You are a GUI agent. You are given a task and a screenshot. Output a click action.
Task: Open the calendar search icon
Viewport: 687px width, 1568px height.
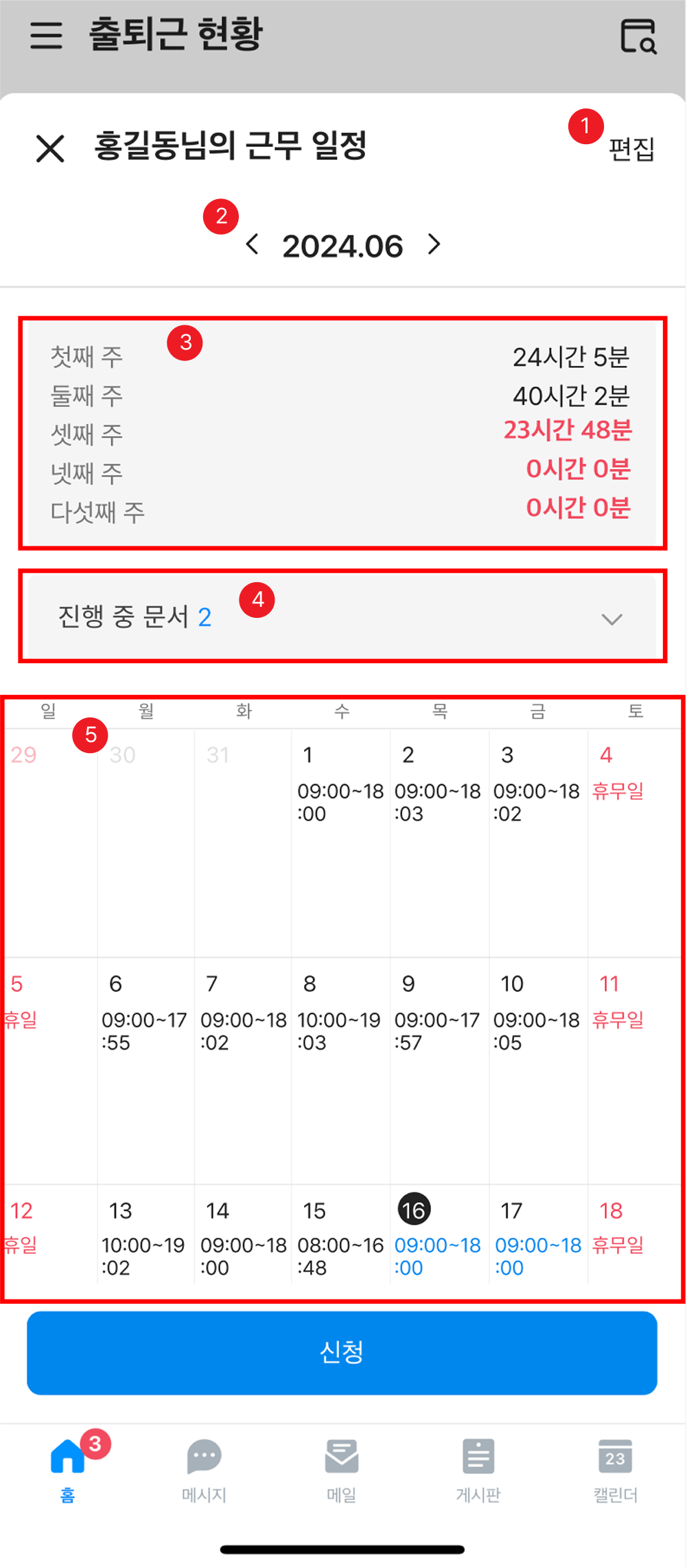638,36
